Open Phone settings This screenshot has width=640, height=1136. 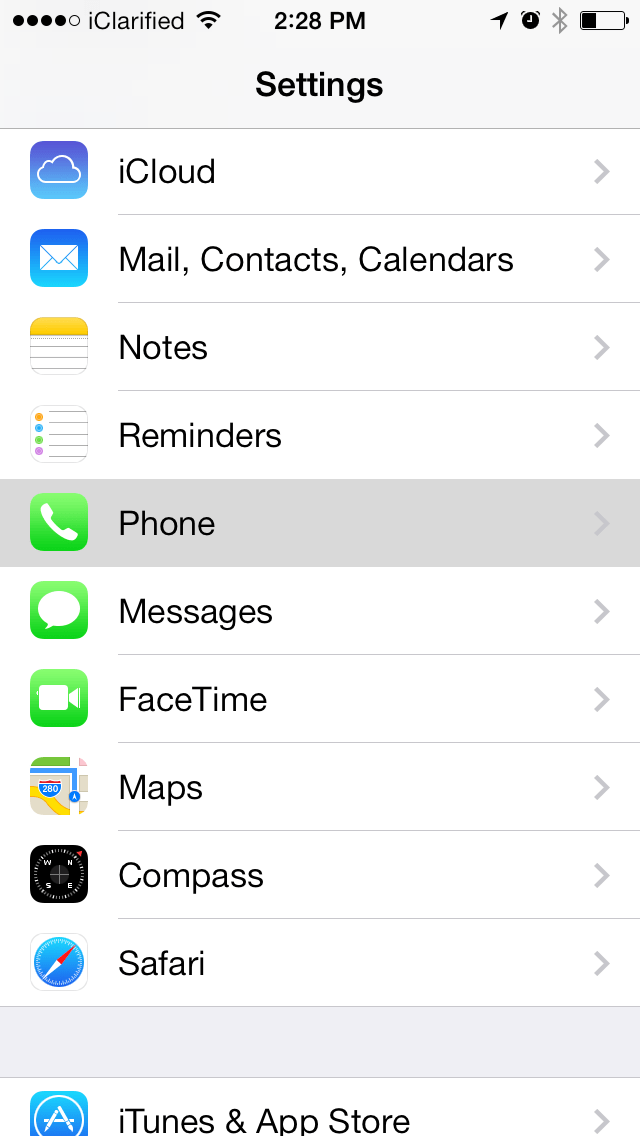coord(320,523)
